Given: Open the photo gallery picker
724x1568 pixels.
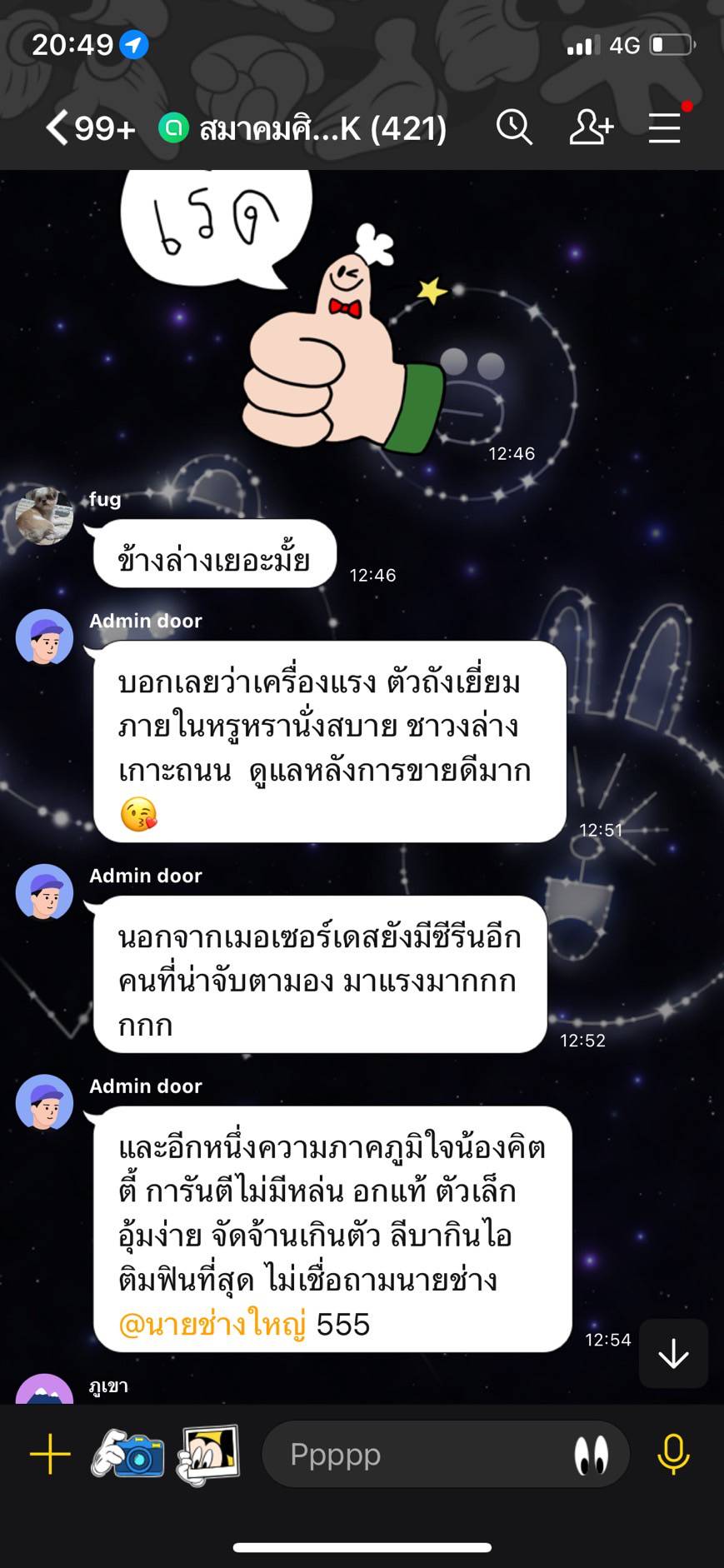Looking at the screenshot, I should [208, 1455].
